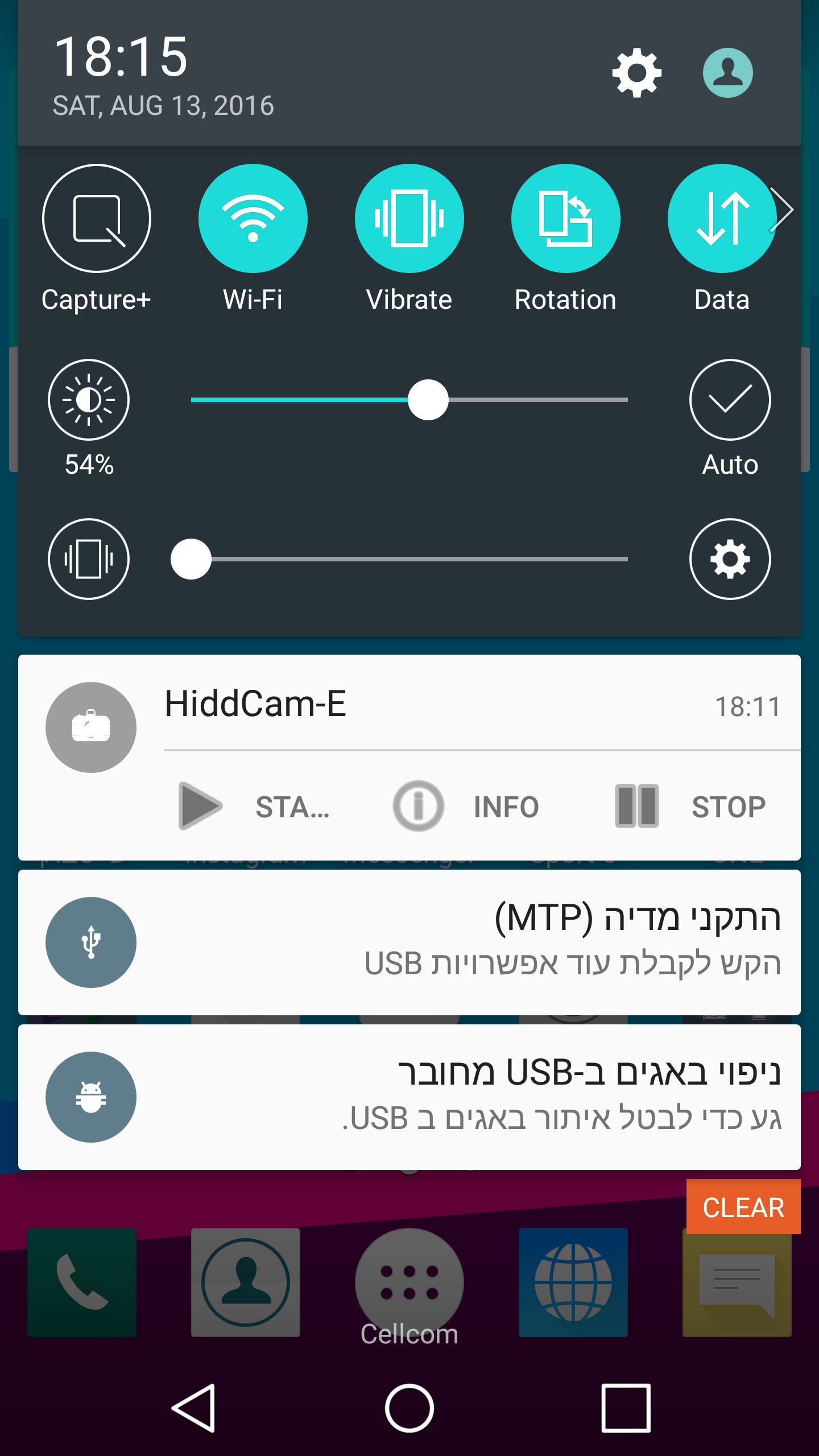The height and width of the screenshot is (1456, 819).
Task: Toggle the Vibrate sound mode
Action: (409, 218)
